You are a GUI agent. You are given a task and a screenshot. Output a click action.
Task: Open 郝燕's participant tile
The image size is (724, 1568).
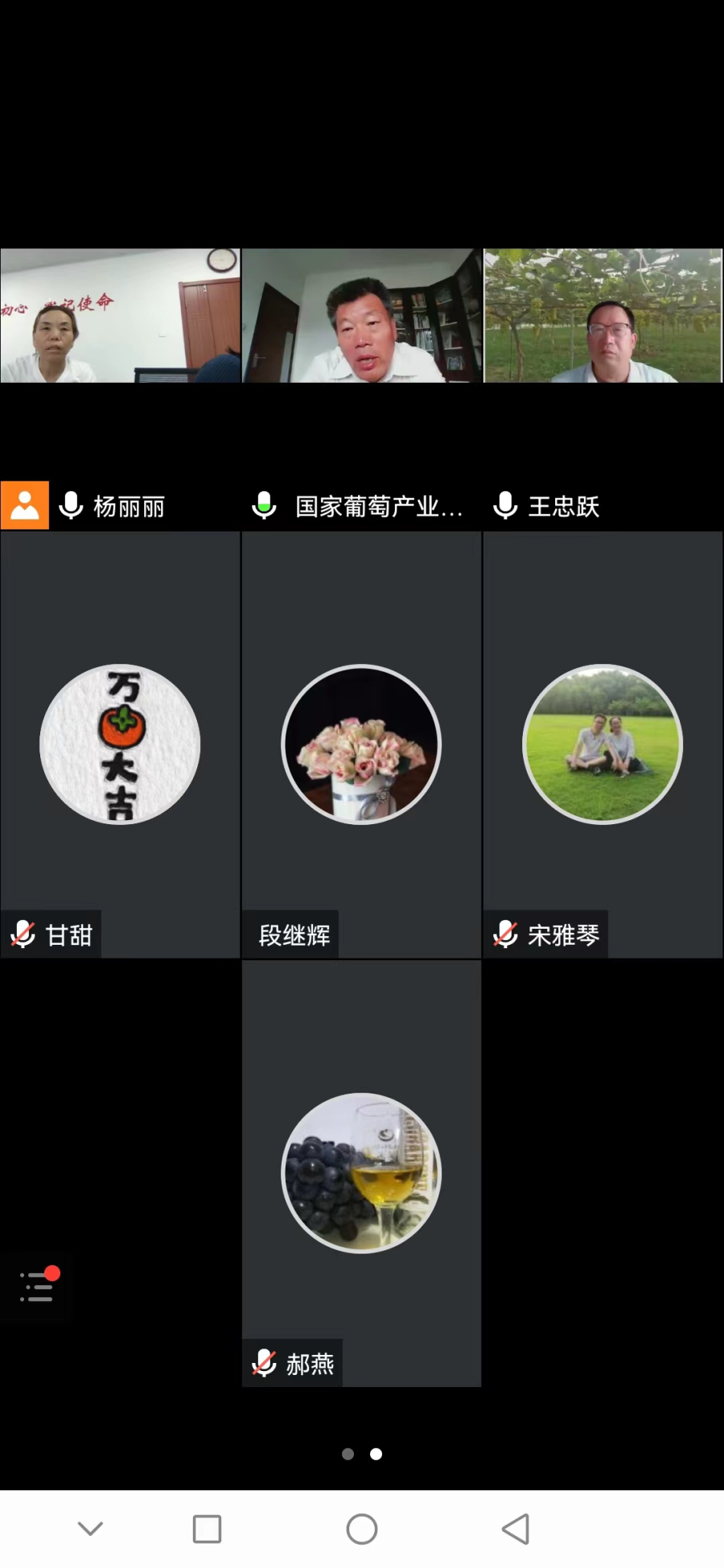click(361, 1172)
